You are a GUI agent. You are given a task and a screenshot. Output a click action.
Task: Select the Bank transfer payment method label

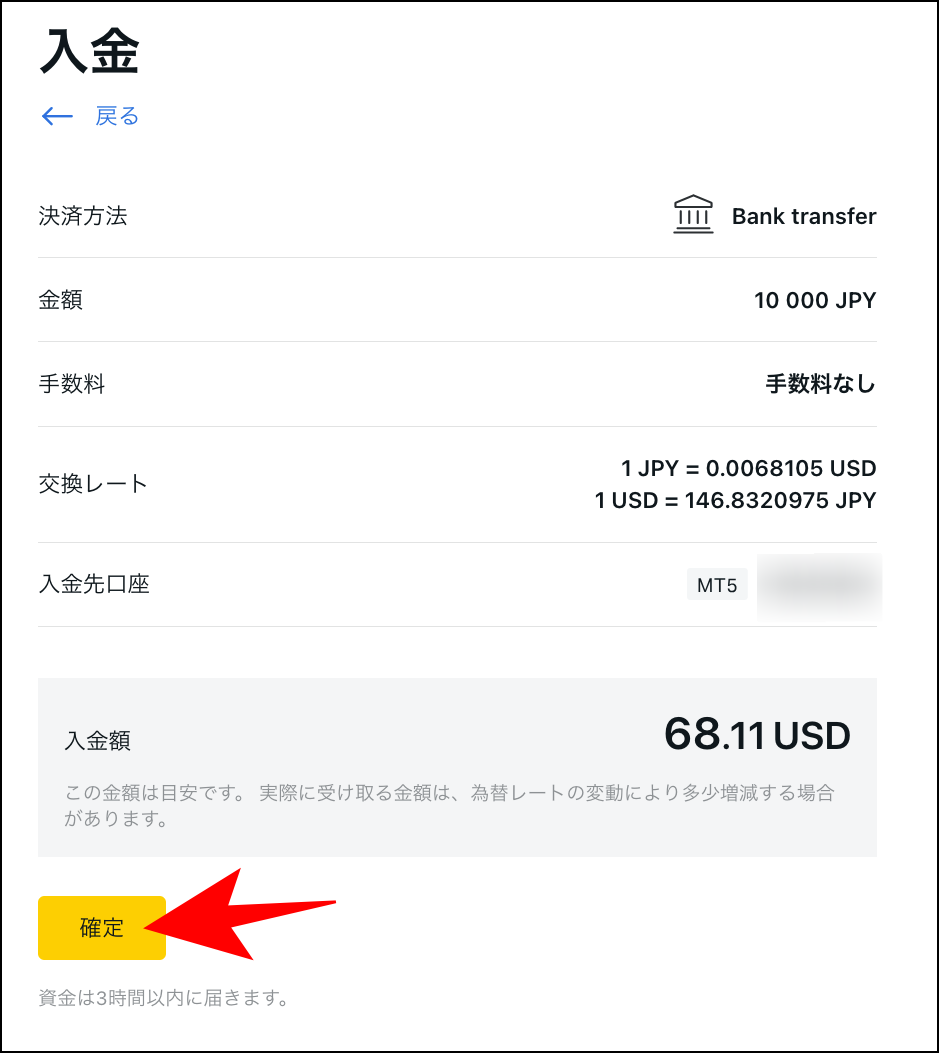coord(804,216)
